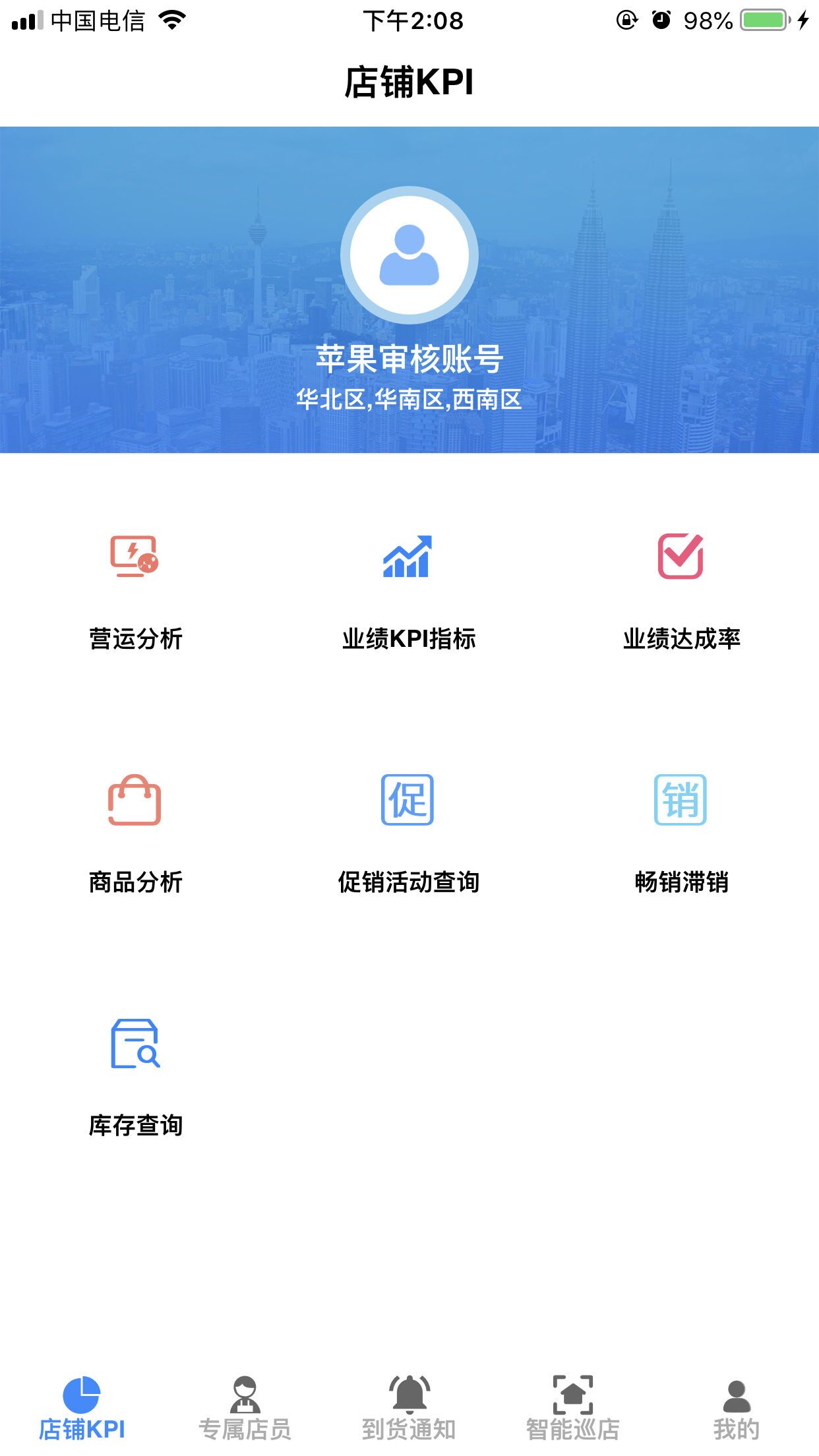Viewport: 819px width, 1456px height.
Task: Tap the user avatar in the banner
Action: tap(409, 257)
